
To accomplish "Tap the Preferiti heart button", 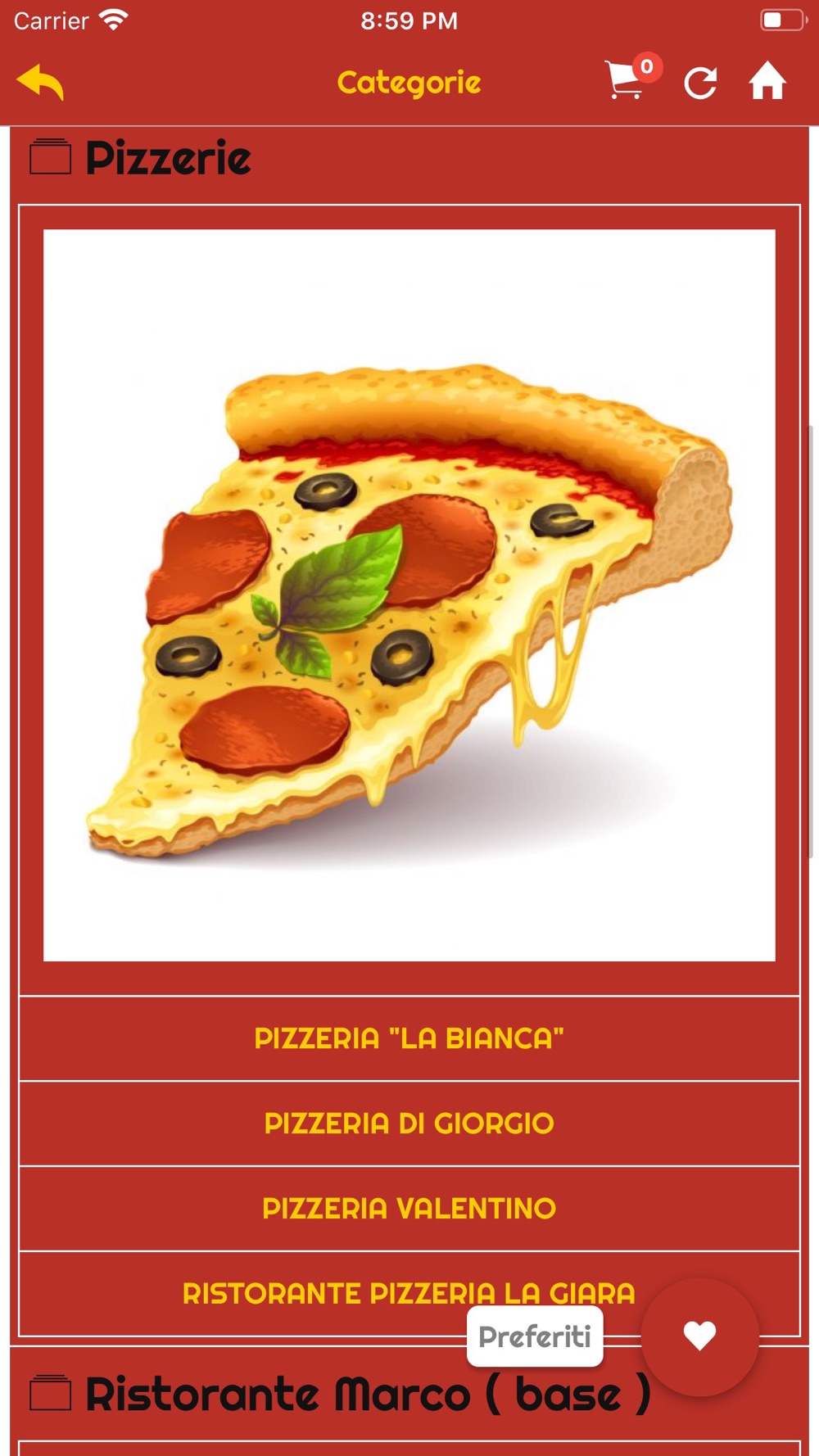I will click(700, 1336).
